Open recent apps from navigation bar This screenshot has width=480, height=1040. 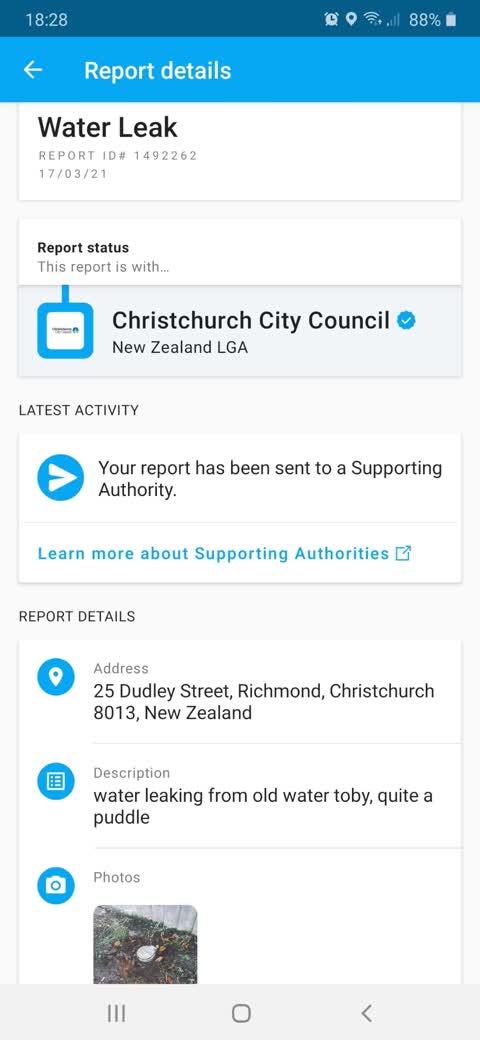point(116,1013)
